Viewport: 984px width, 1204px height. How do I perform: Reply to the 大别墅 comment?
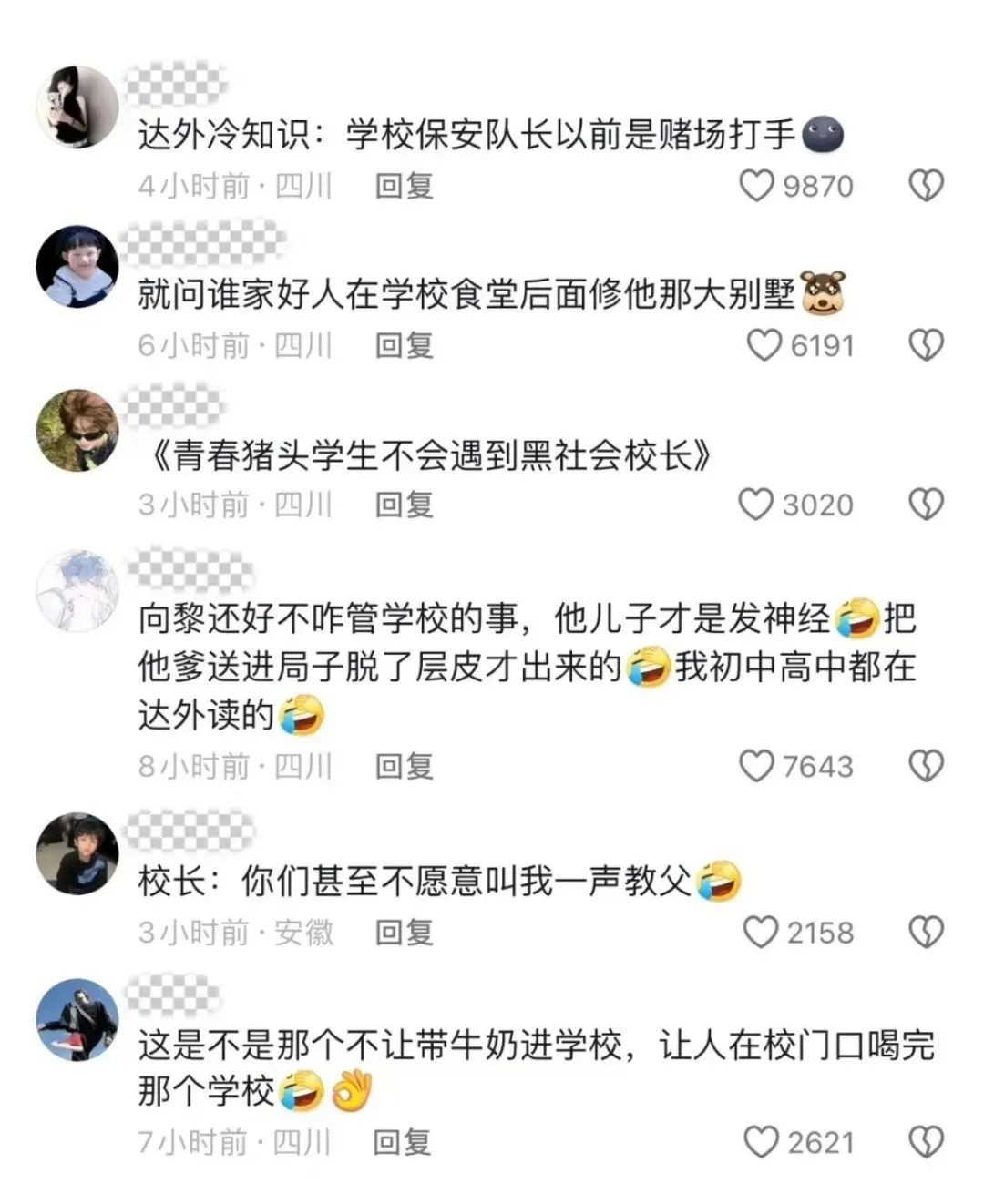tap(404, 345)
